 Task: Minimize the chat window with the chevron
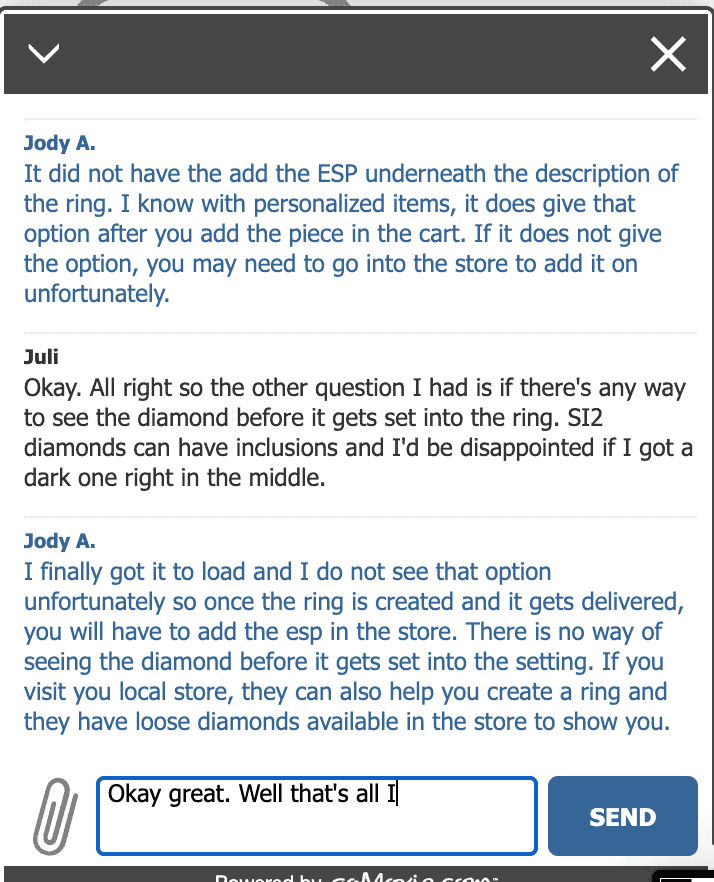tap(45, 53)
